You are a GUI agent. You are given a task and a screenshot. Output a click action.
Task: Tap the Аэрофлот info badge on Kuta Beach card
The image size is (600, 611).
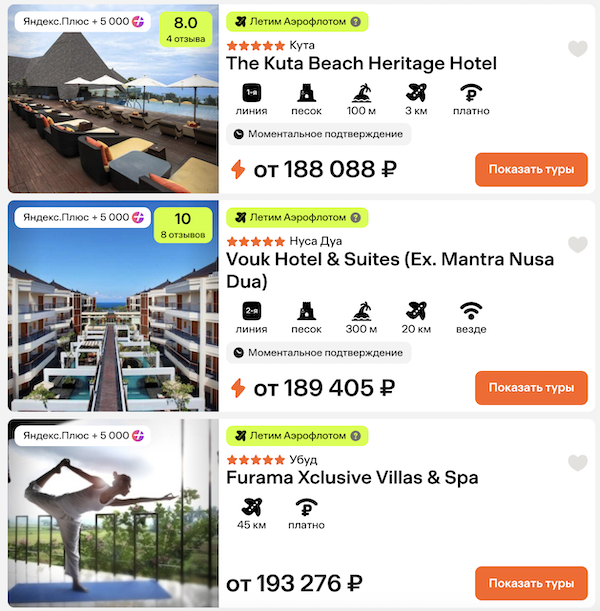(297, 21)
